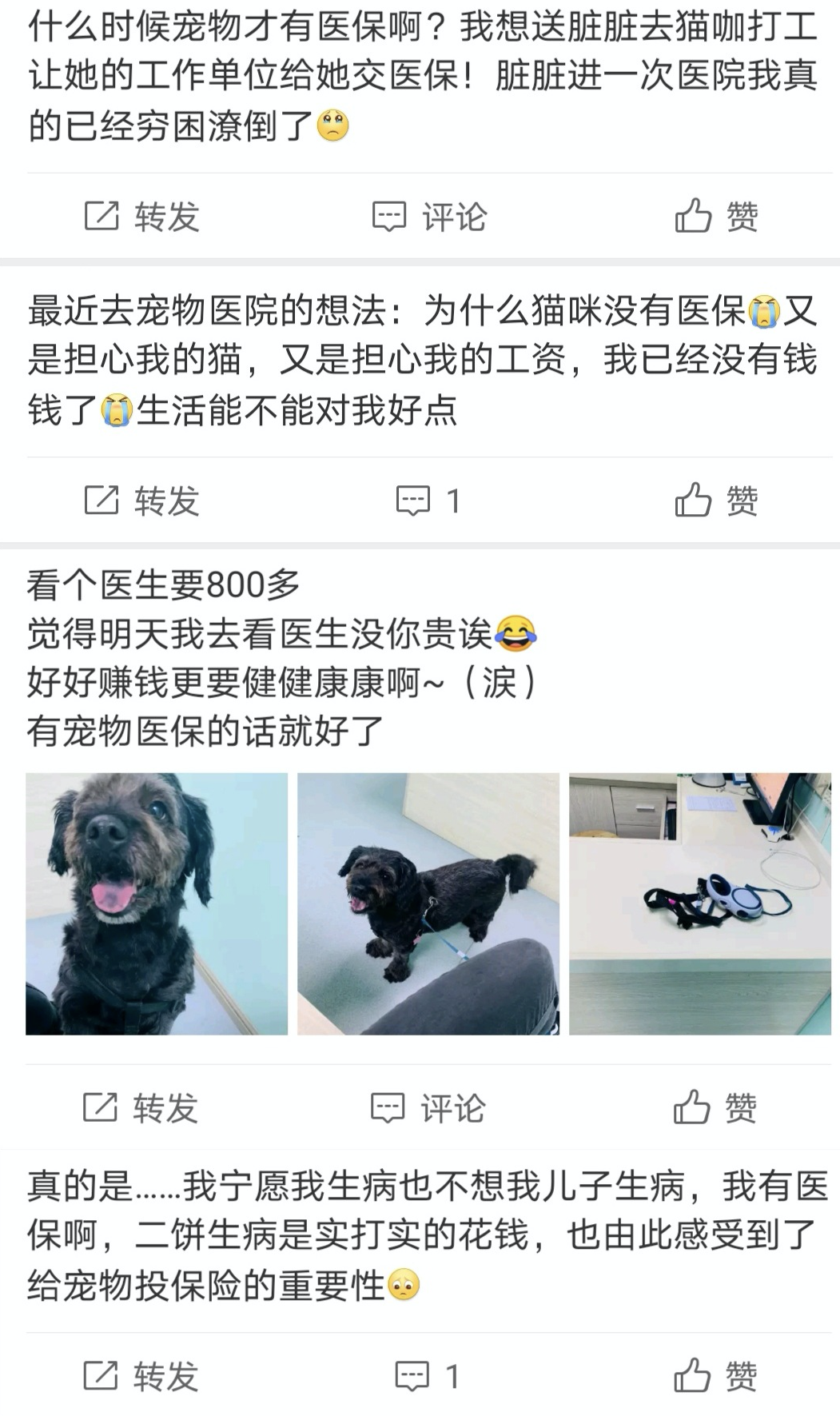The height and width of the screenshot is (1416, 840).
Task: Comment on the 什么时候宠物才有医保 post
Action: point(429,216)
